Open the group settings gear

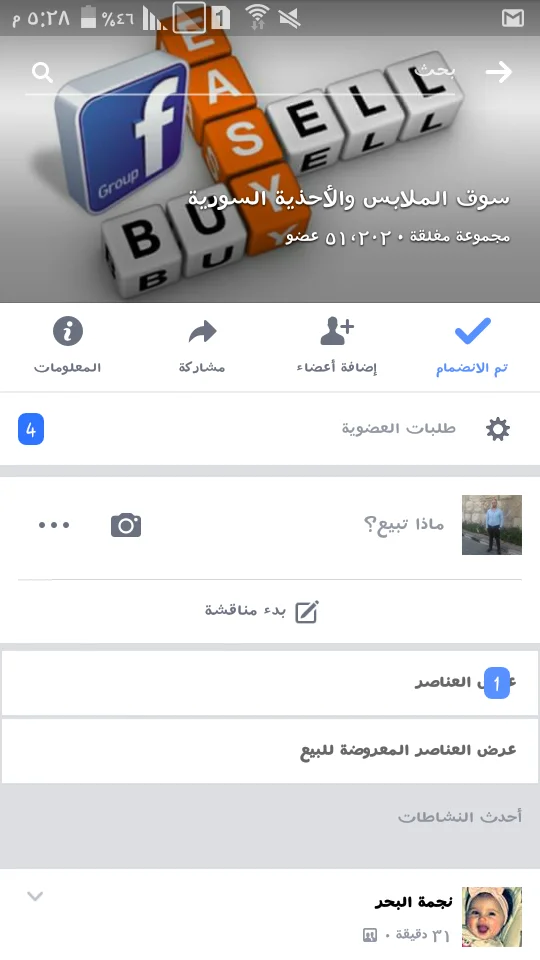498,429
